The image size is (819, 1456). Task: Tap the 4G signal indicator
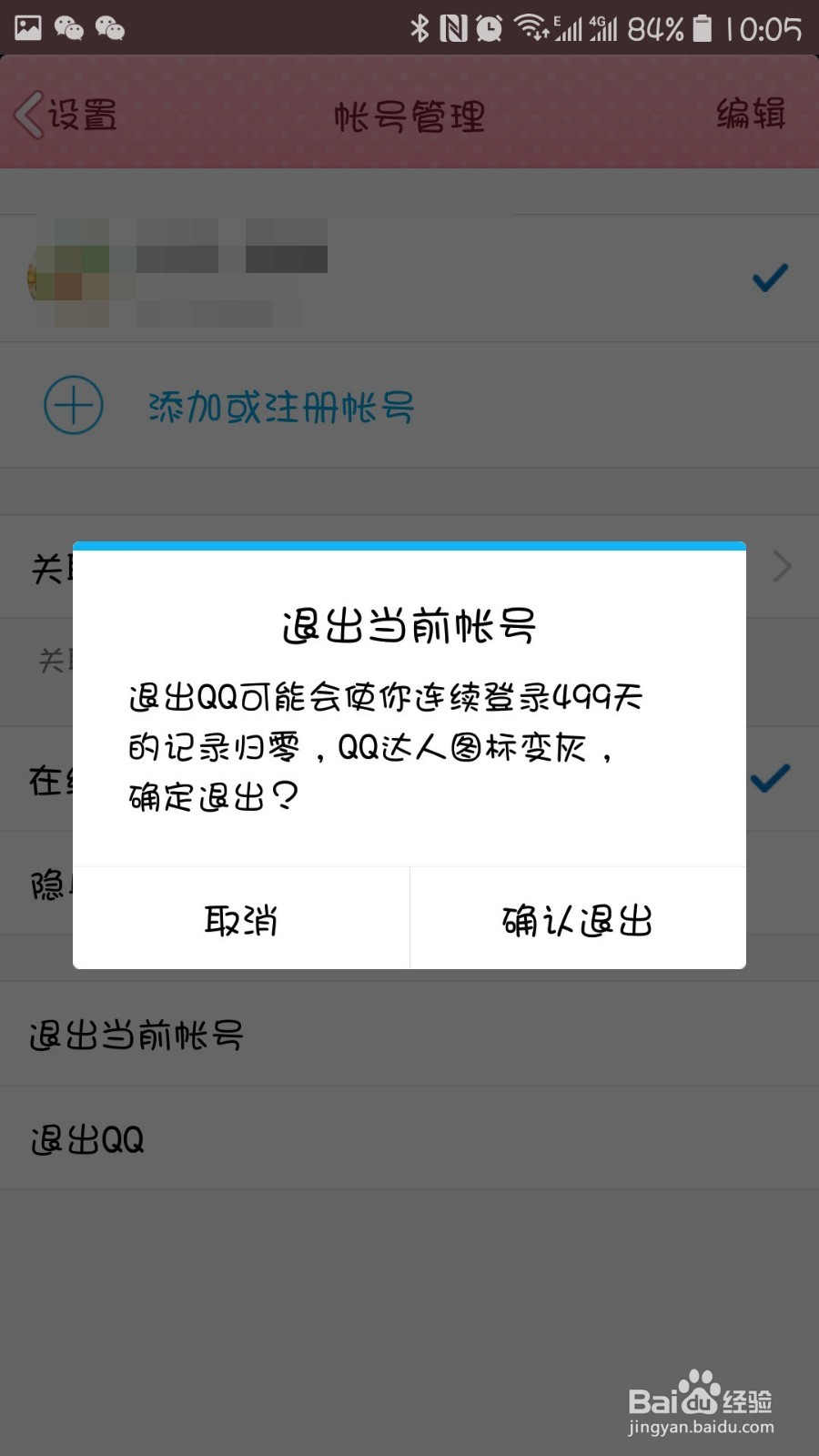(603, 27)
